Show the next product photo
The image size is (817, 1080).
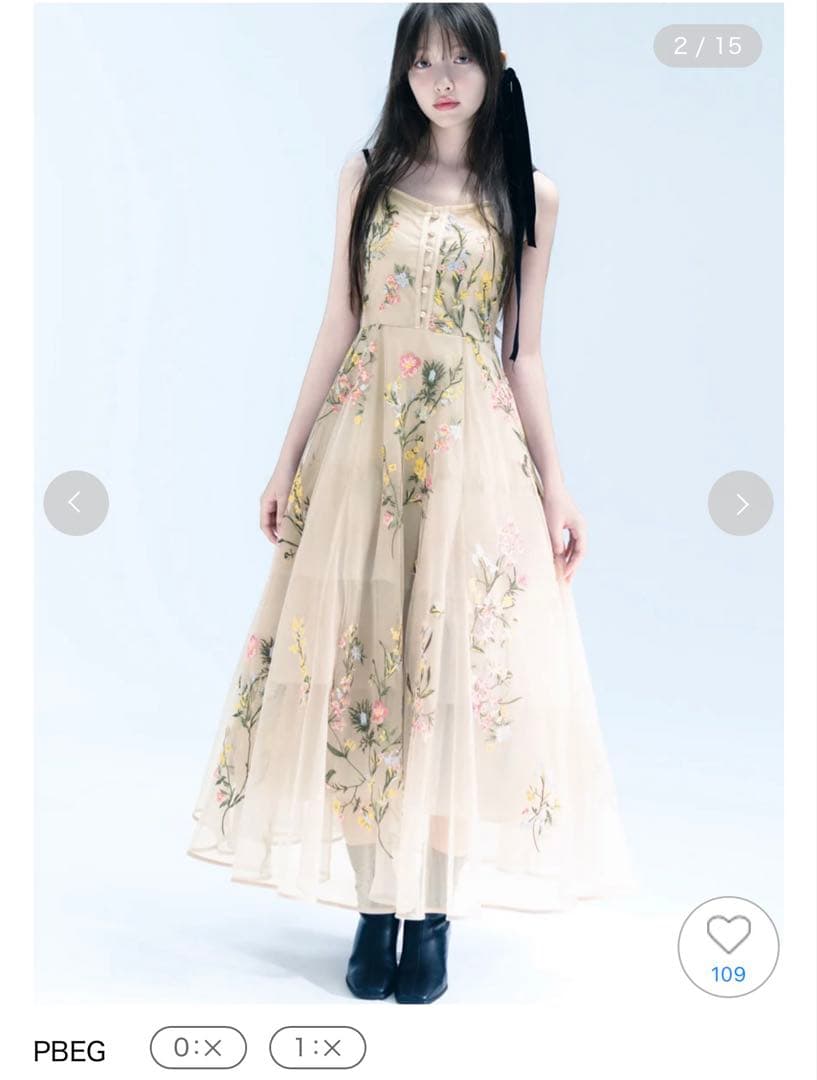[740, 503]
